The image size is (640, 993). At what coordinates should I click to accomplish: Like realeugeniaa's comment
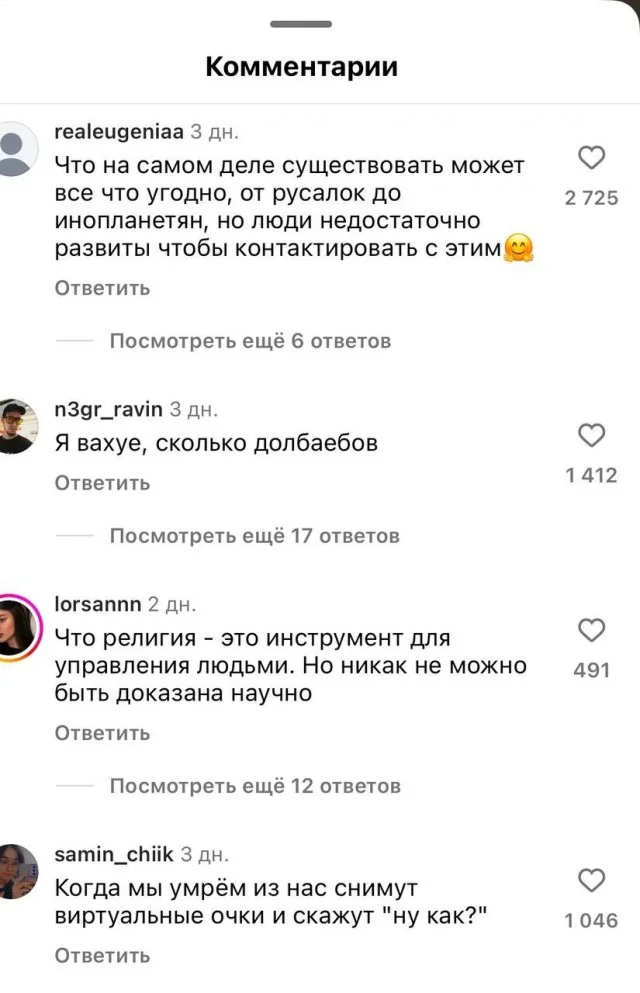point(592,158)
